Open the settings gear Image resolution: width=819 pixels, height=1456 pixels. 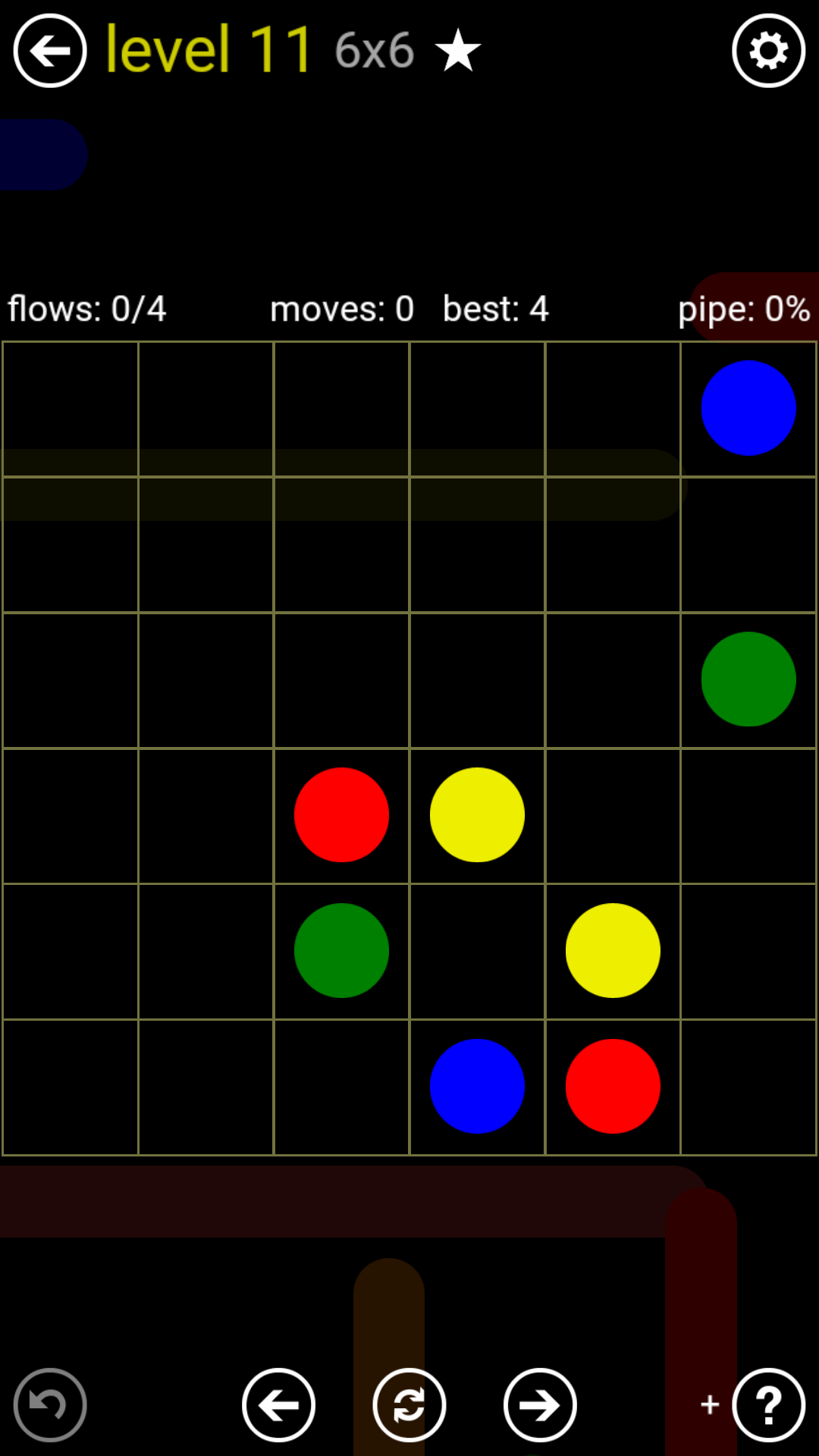point(768,51)
